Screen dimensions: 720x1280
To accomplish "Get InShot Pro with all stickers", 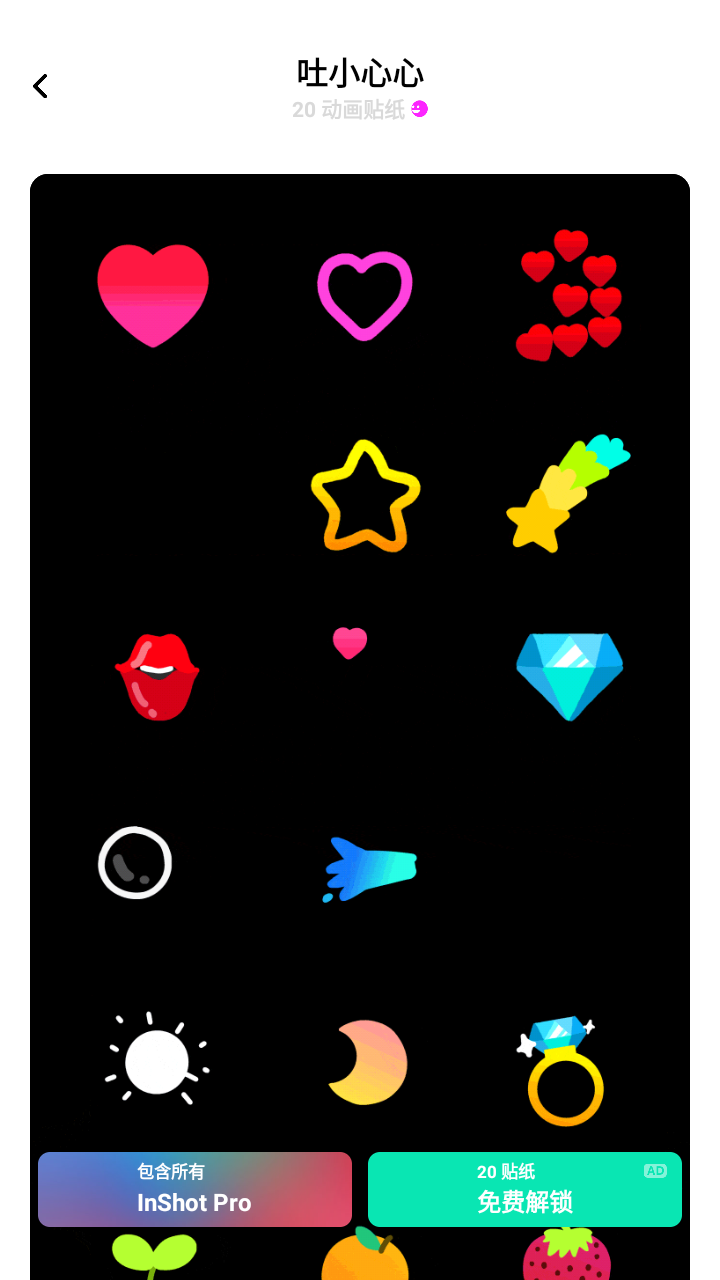I will click(x=195, y=1189).
